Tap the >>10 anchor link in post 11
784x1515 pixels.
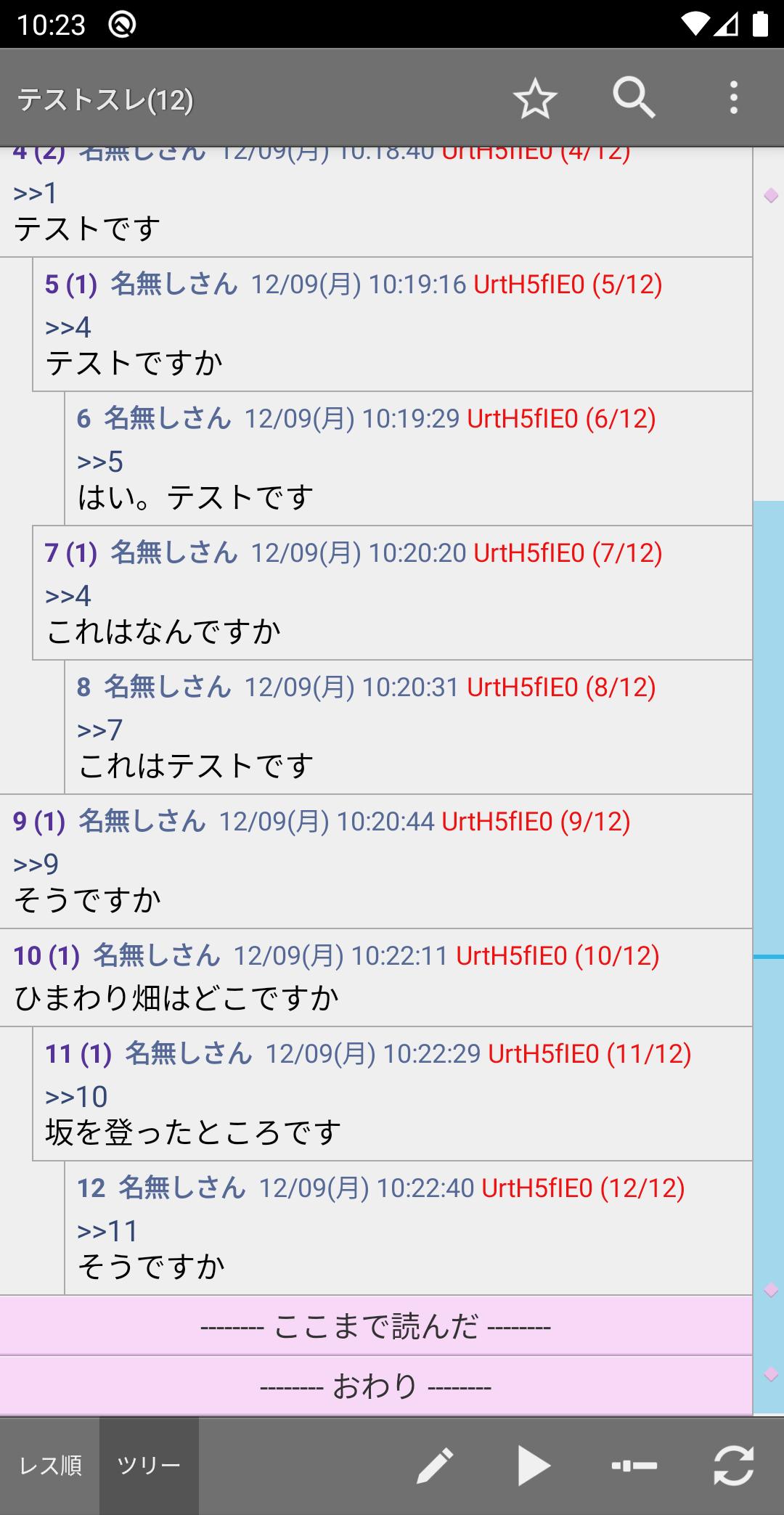[76, 1097]
